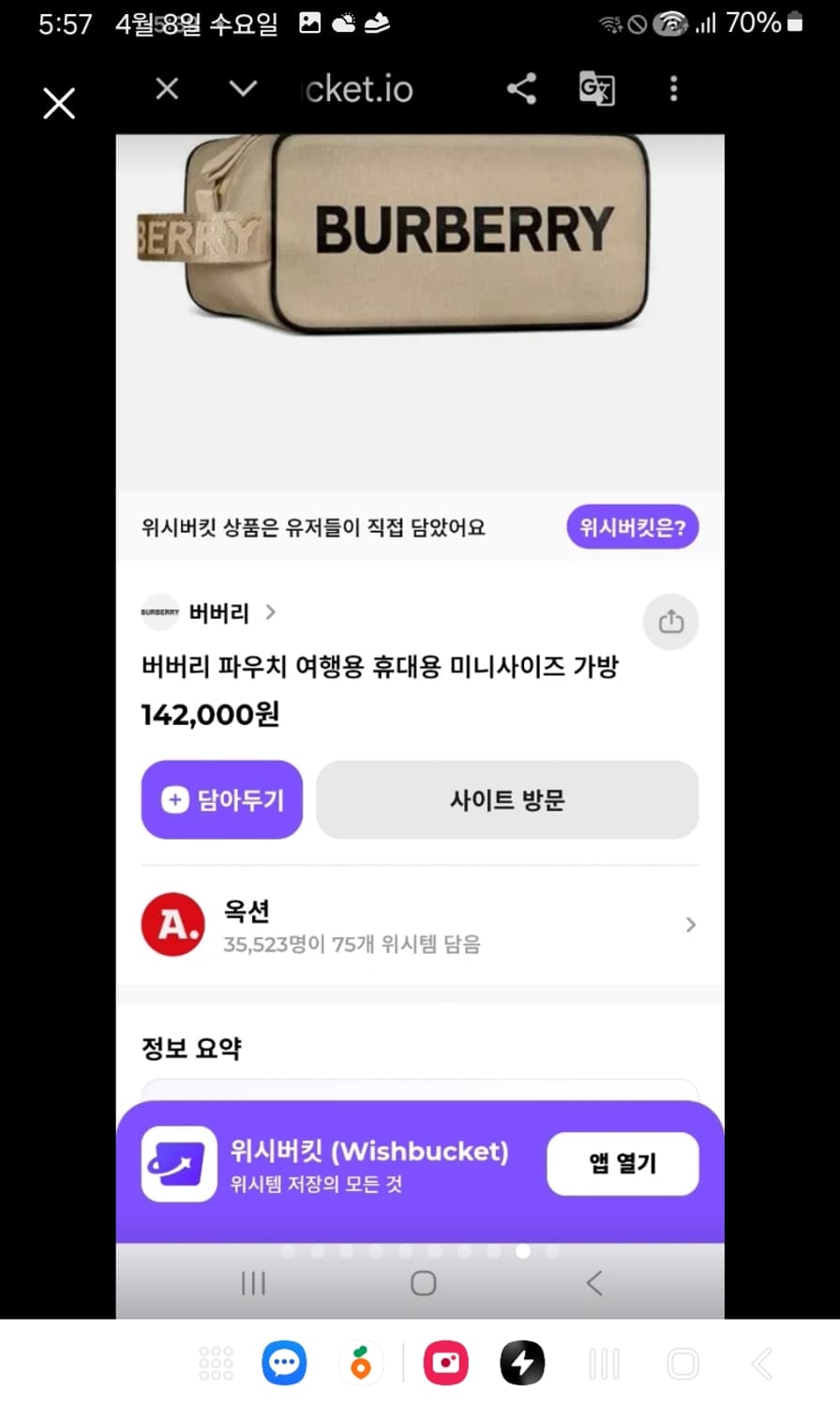
Task: Open the browser three-dot menu
Action: coord(673,88)
